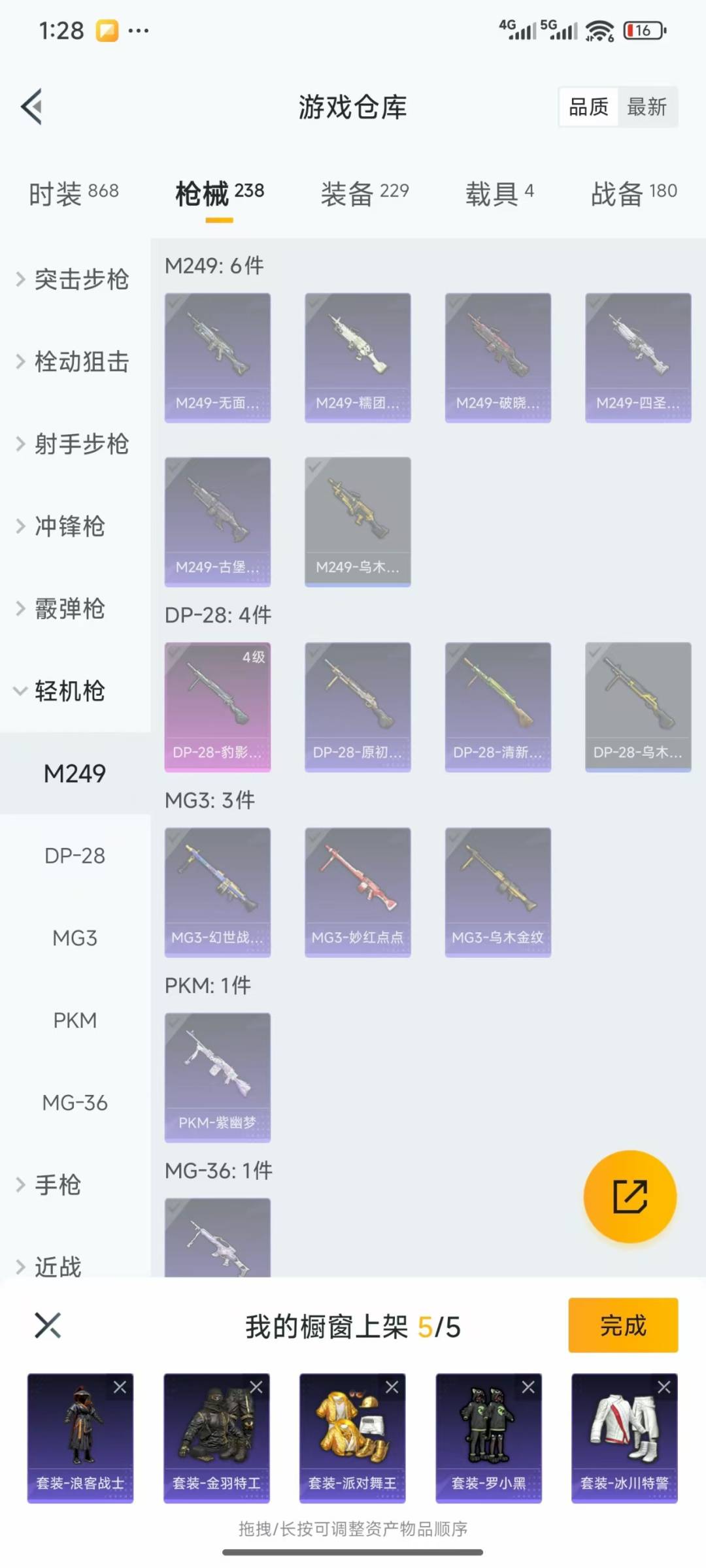Select the PKM-紫幽梦 skin

tap(218, 1077)
